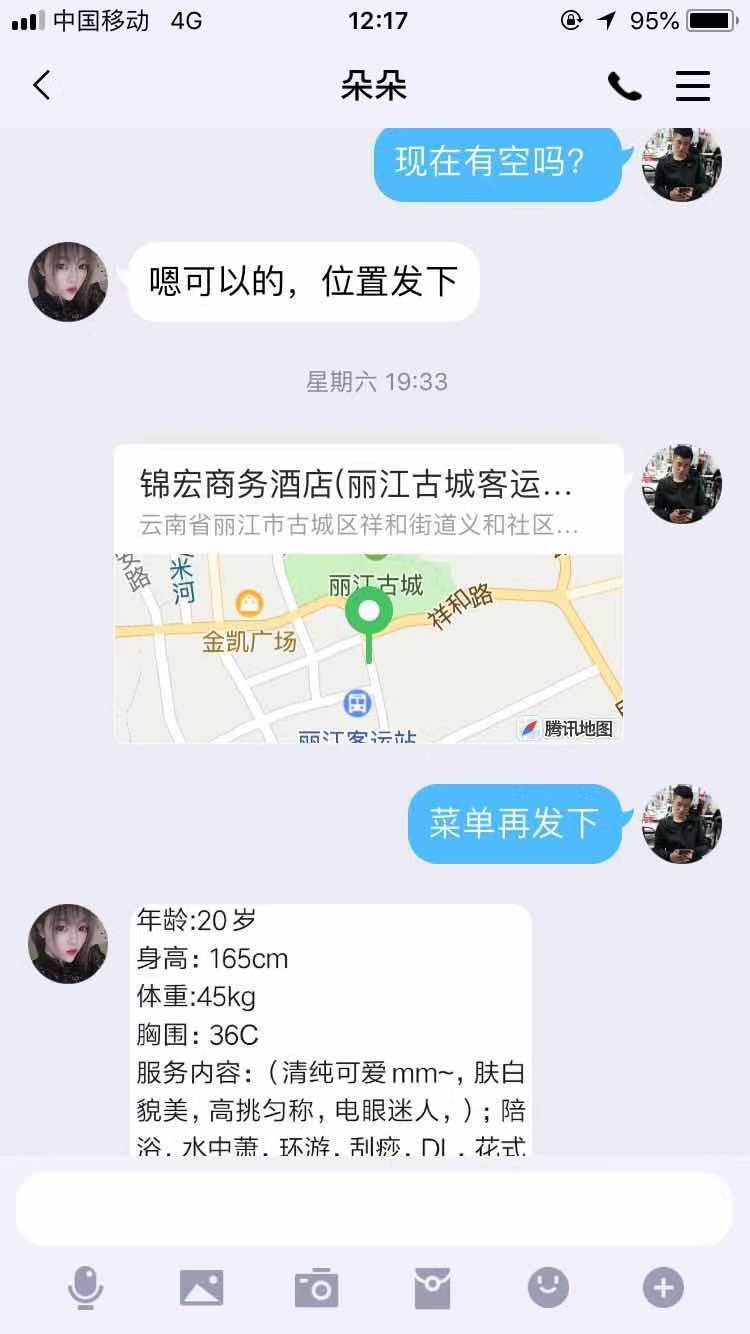The width and height of the screenshot is (750, 1334).
Task: Go back from the 朵朵 chat
Action: coord(41,86)
